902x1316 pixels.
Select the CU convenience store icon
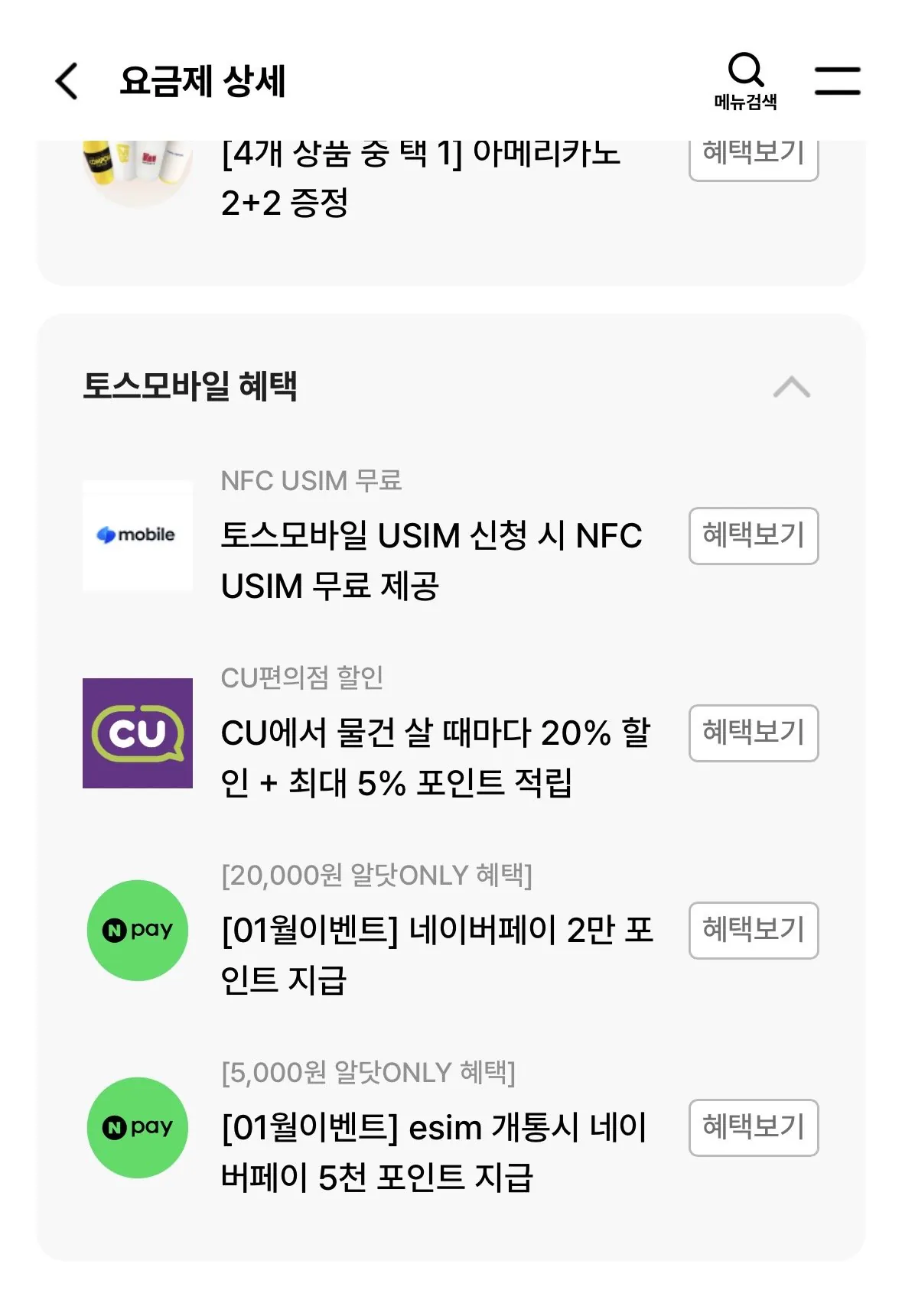(138, 733)
